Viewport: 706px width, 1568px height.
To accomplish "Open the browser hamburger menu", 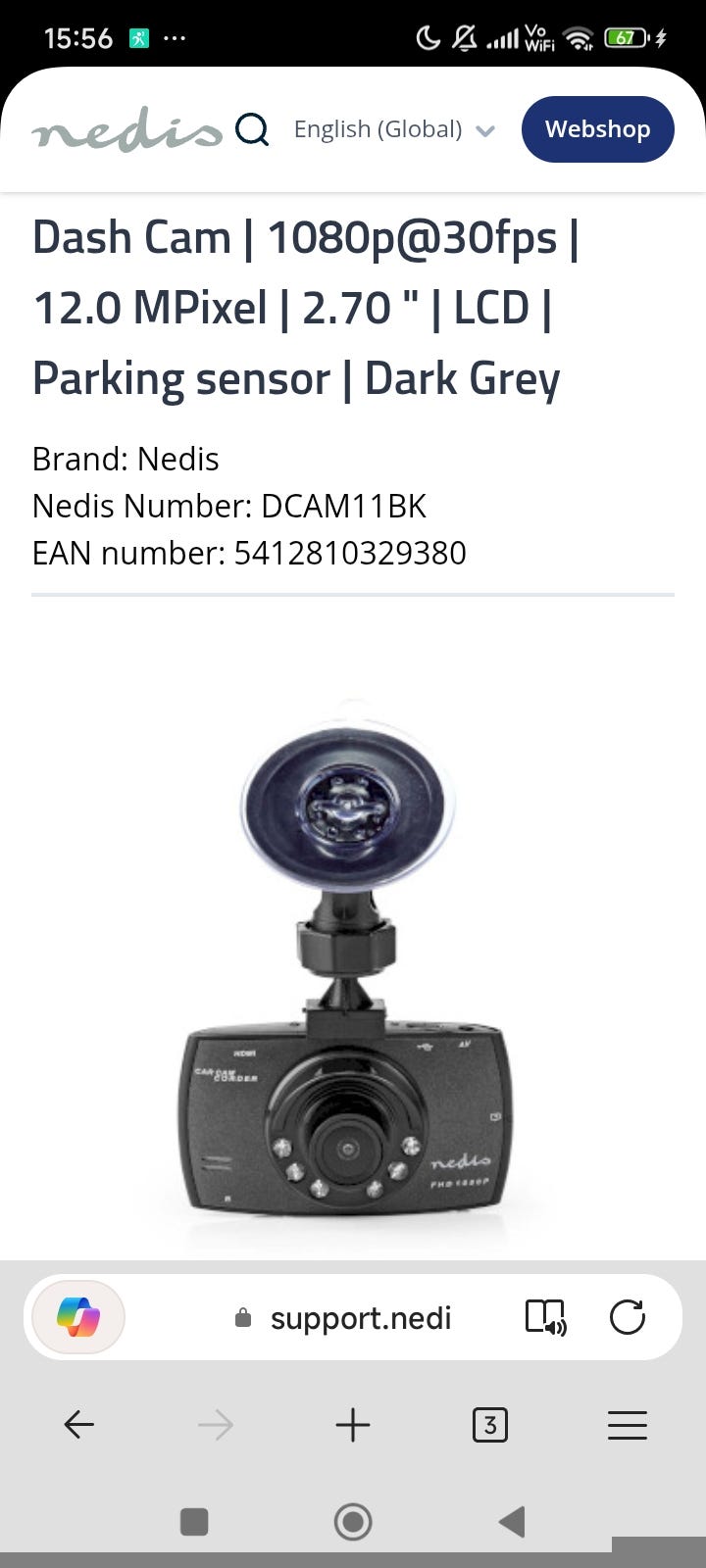I will point(628,1425).
